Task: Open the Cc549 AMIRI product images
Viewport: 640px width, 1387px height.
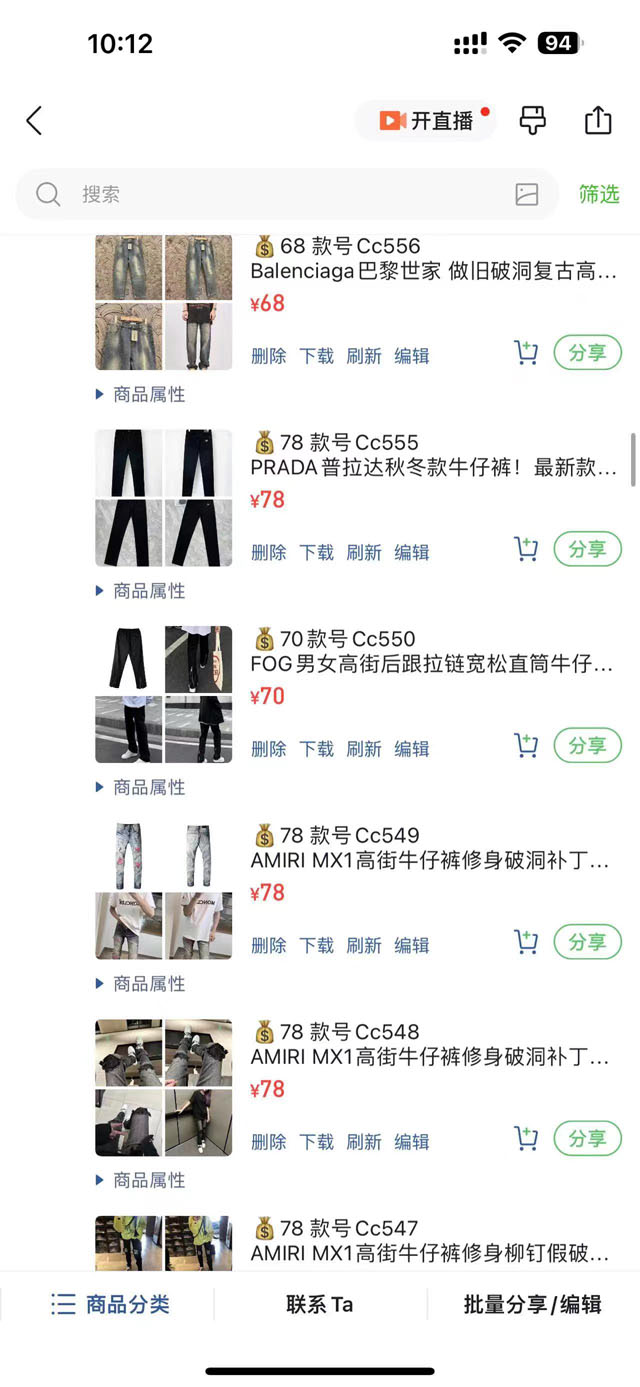Action: click(x=164, y=890)
